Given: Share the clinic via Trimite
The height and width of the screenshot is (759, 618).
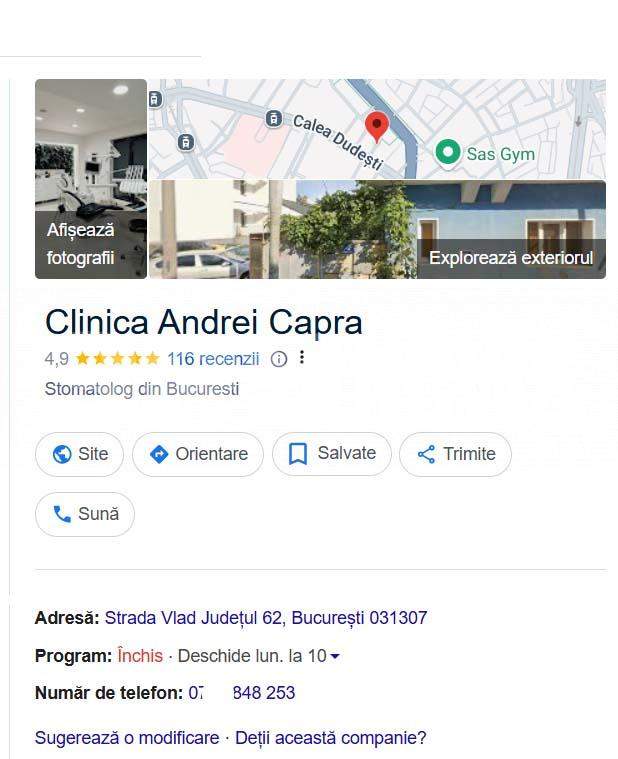Looking at the screenshot, I should pos(455,454).
